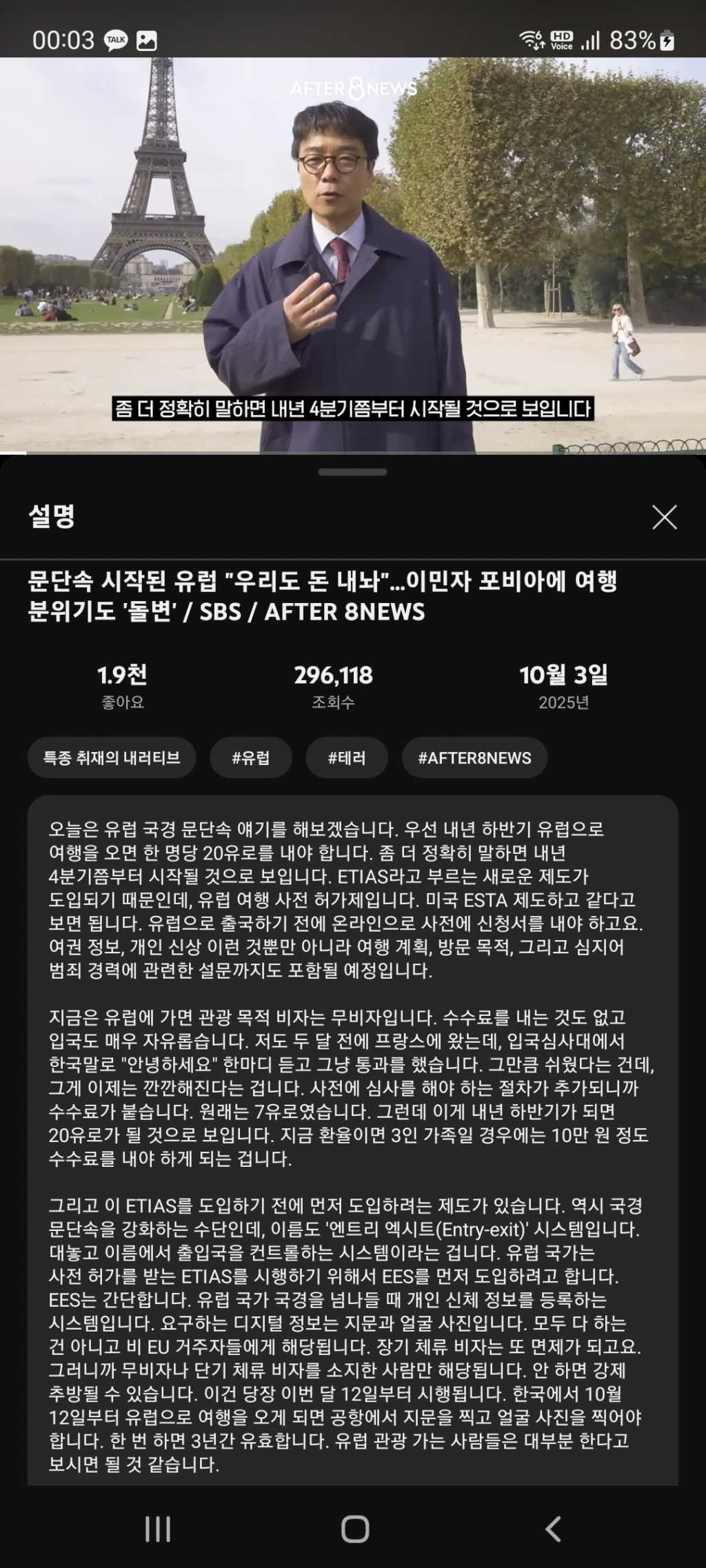Go back with the system back button

click(553, 1529)
